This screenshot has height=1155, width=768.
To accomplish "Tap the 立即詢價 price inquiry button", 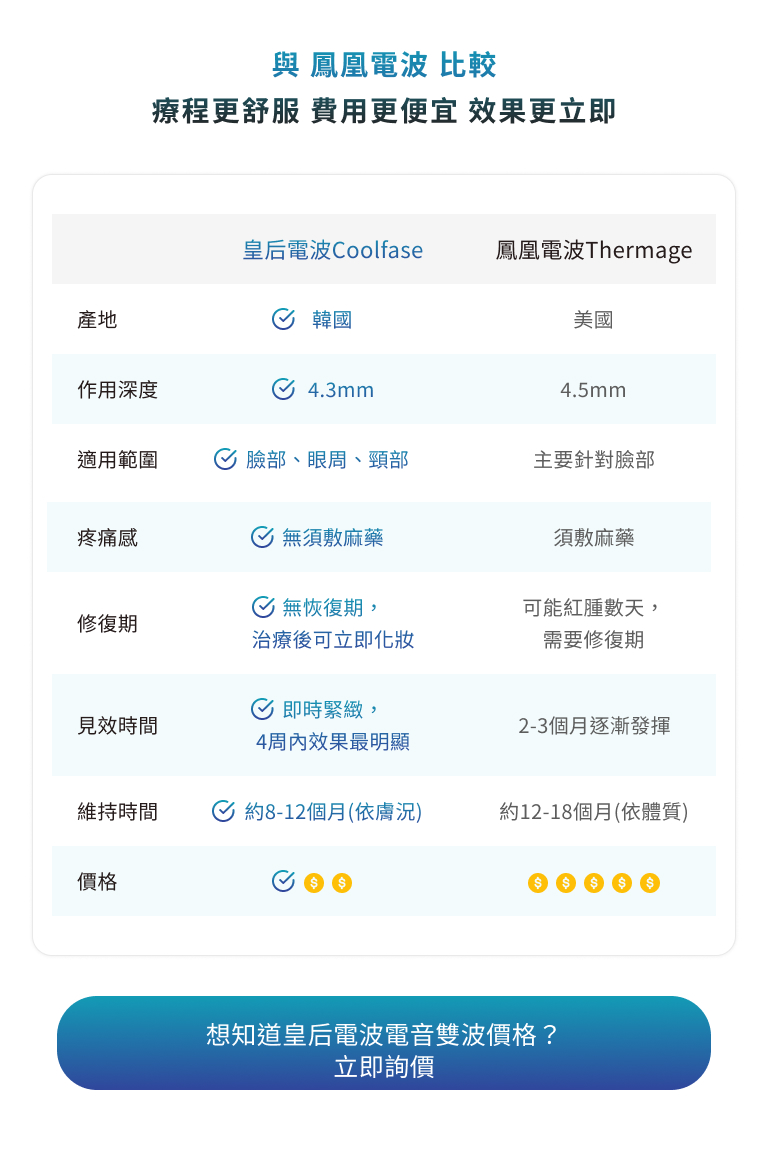I will pyautogui.click(x=384, y=1043).
